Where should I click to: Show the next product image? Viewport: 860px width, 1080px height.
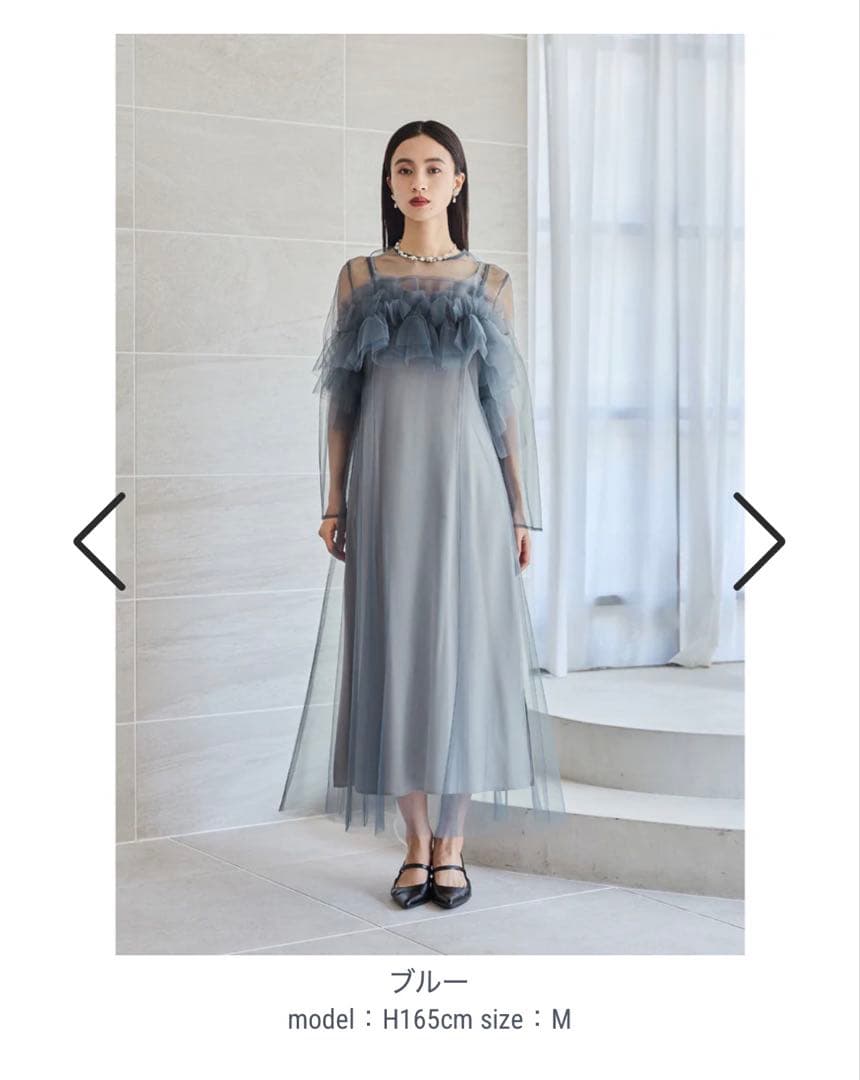point(759,541)
